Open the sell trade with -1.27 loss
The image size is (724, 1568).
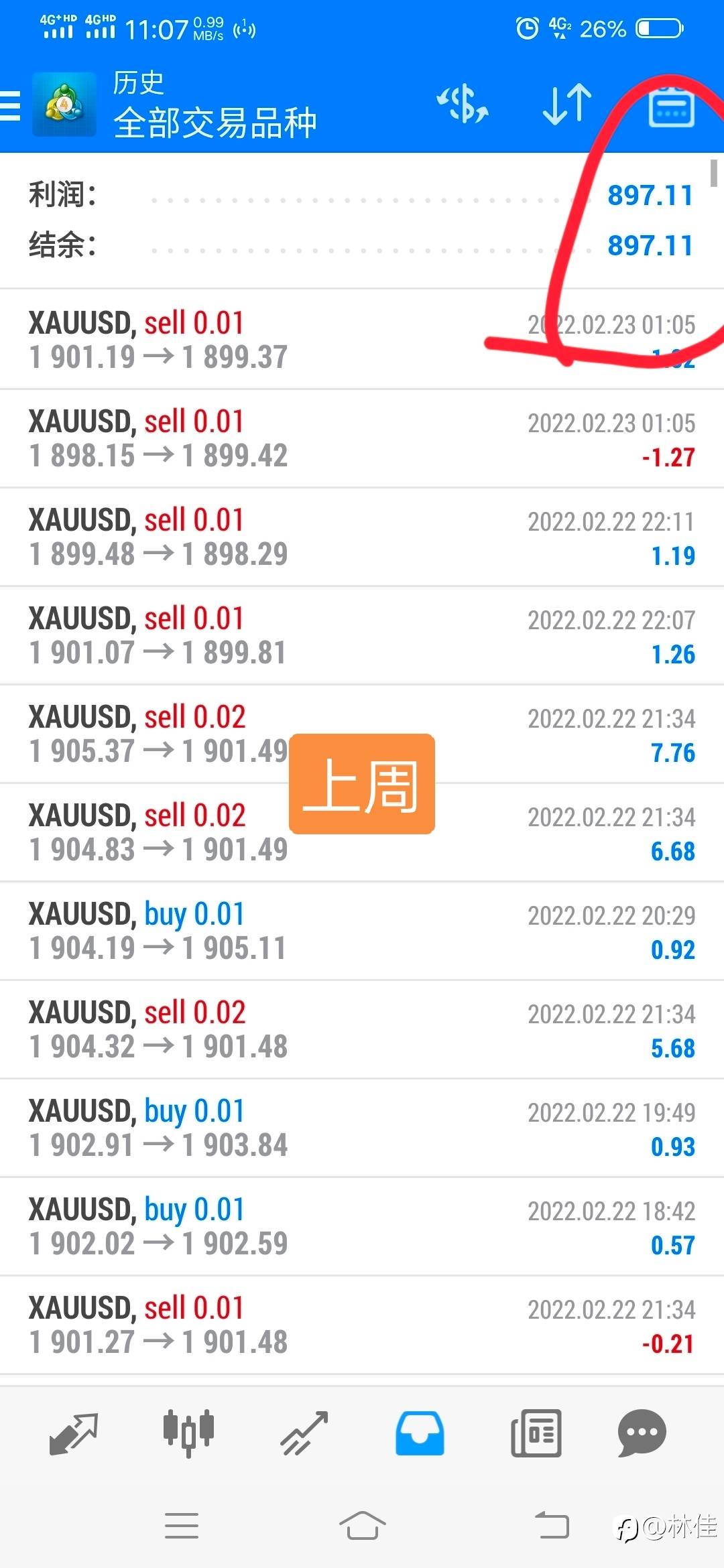pos(362,438)
